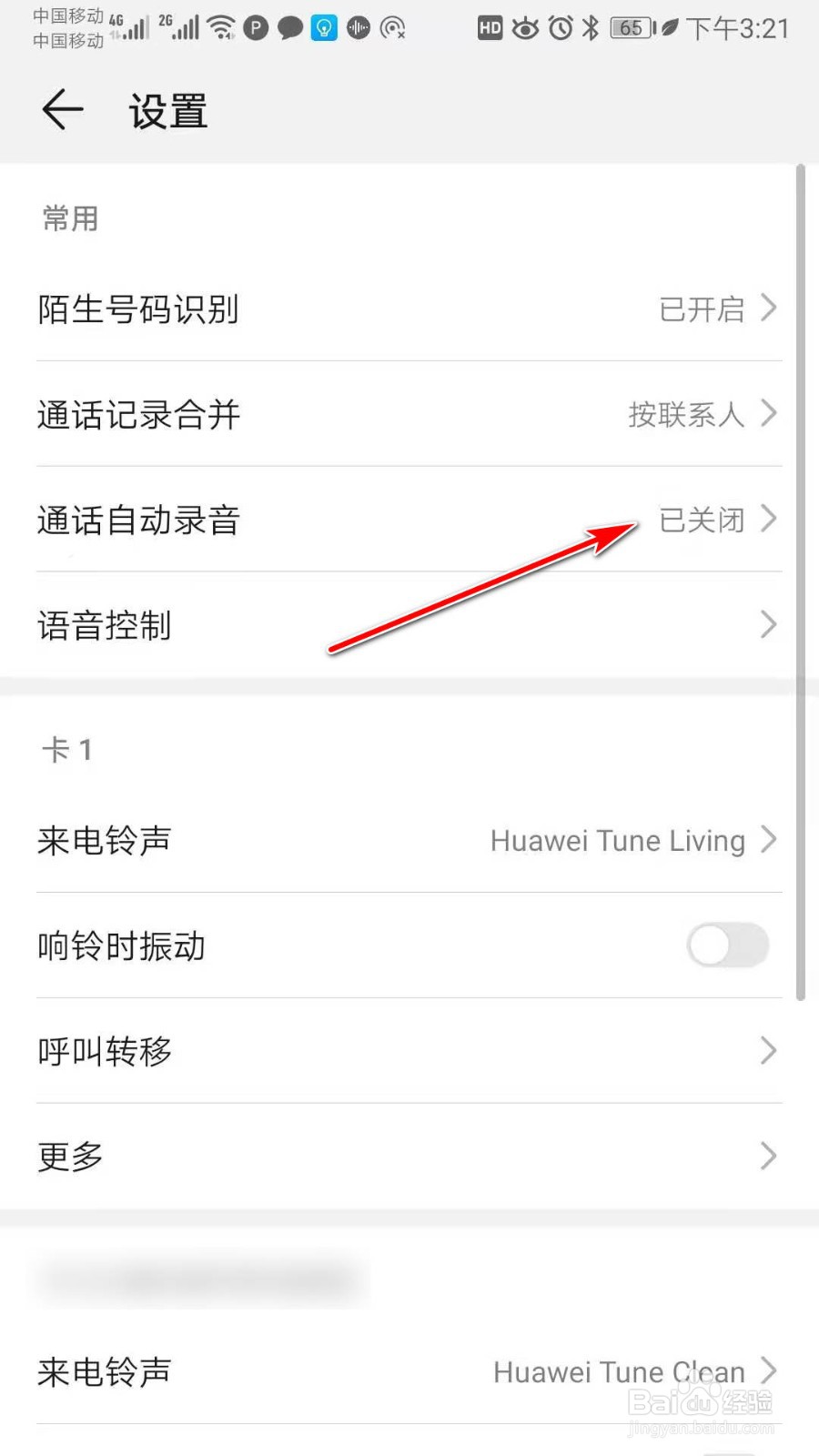
Task: Open 通话自动录音 marked 已关闭
Action: point(409,521)
